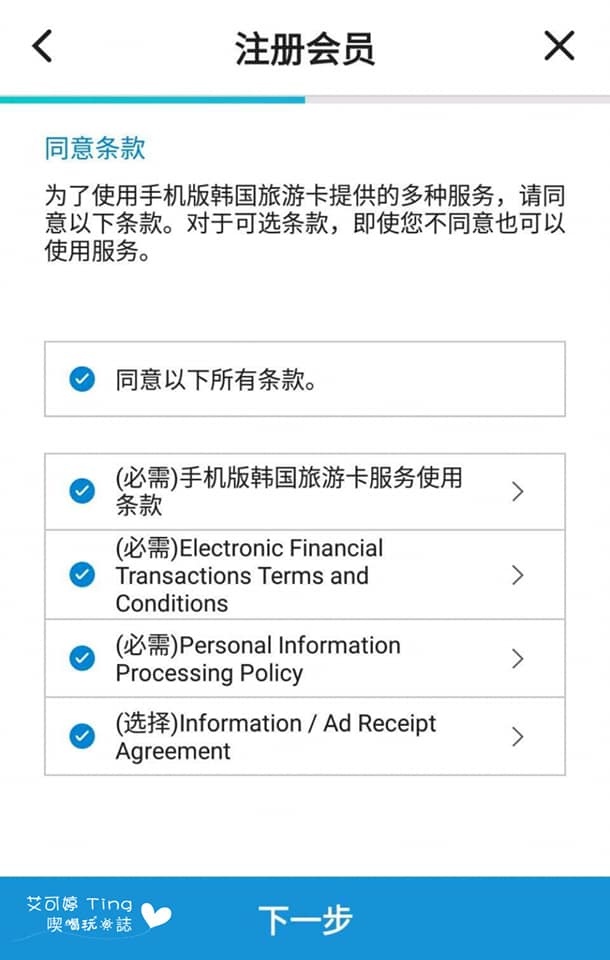This screenshot has width=610, height=960.
Task: Uncheck 手机版韩国旅游卡服务使用条款 agreement
Action: [82, 491]
